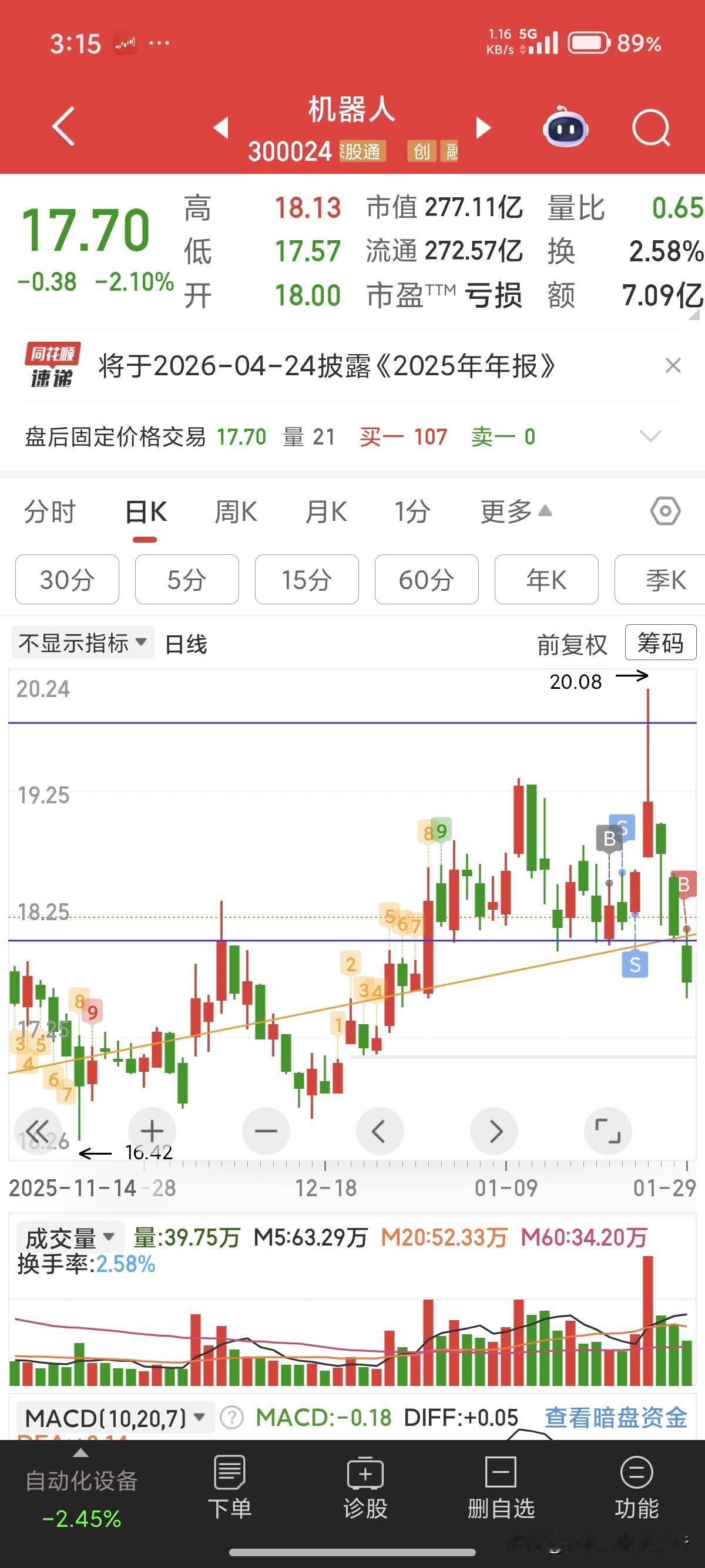Open 下单 to place an order
The height and width of the screenshot is (1568, 705).
230,1488
